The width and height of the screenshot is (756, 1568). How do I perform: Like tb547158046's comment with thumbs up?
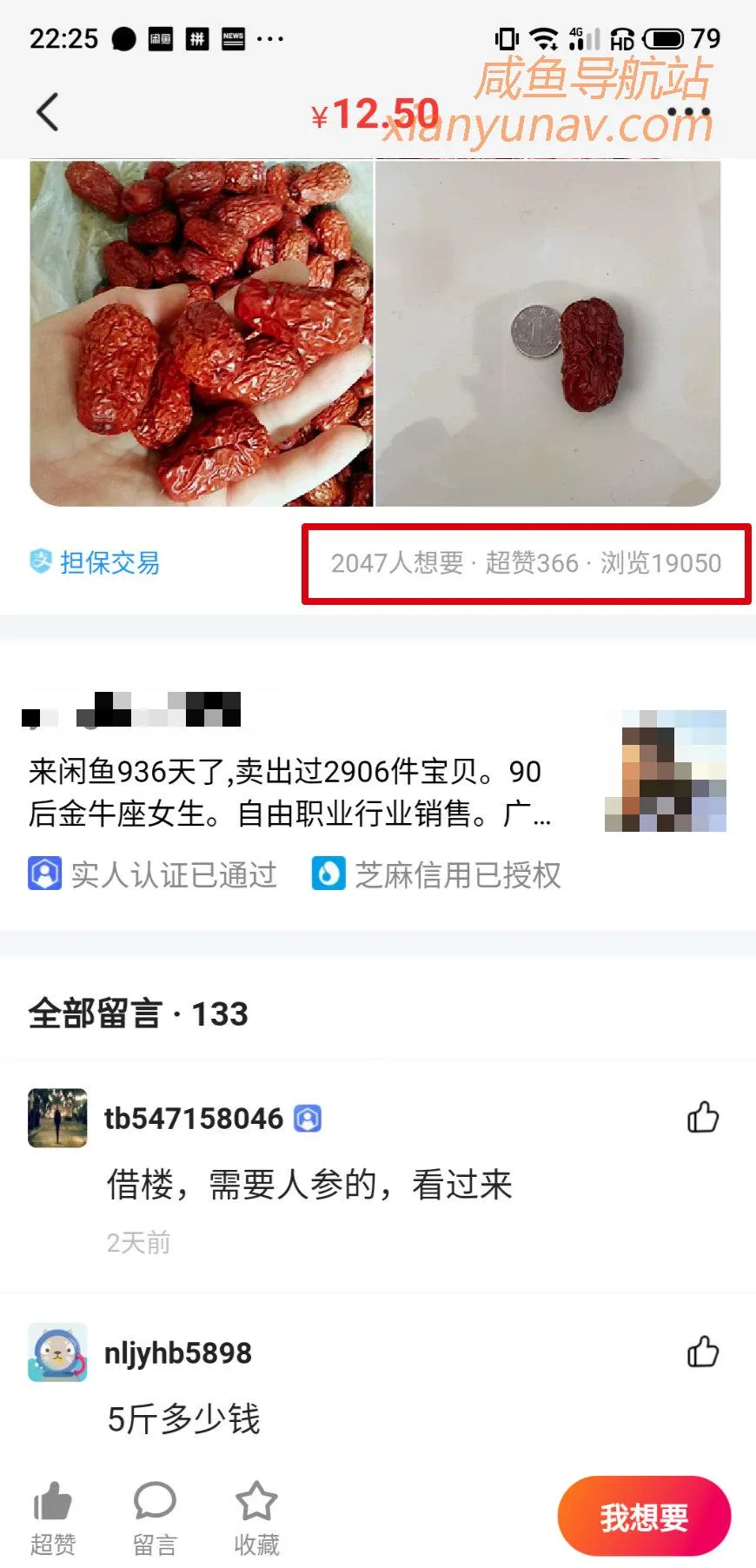click(x=703, y=1119)
